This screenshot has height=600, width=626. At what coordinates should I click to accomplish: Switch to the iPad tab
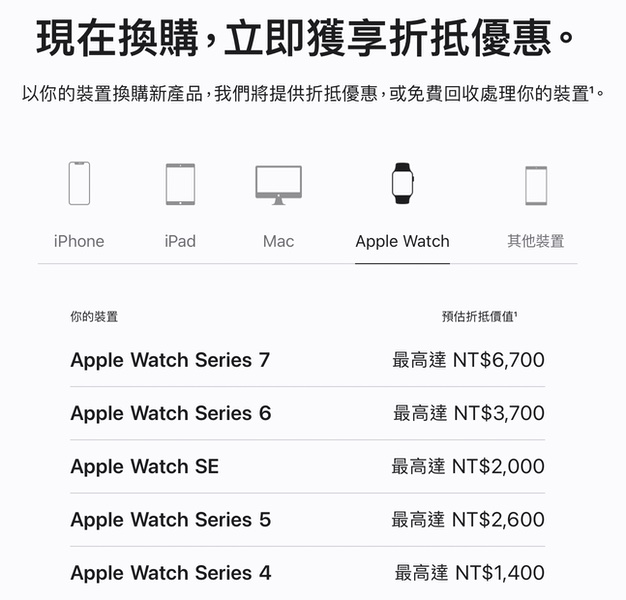(x=180, y=205)
